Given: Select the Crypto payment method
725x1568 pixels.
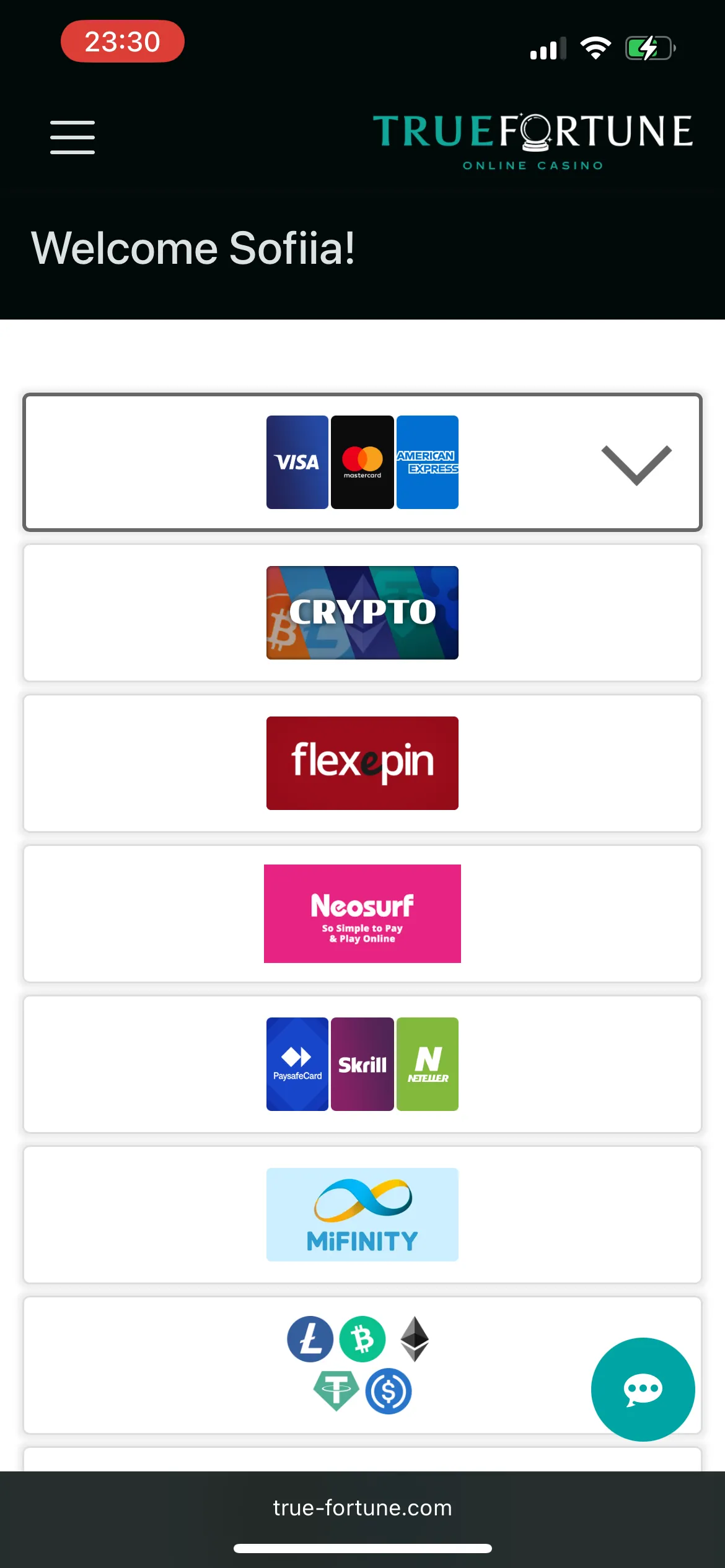Looking at the screenshot, I should [362, 613].
